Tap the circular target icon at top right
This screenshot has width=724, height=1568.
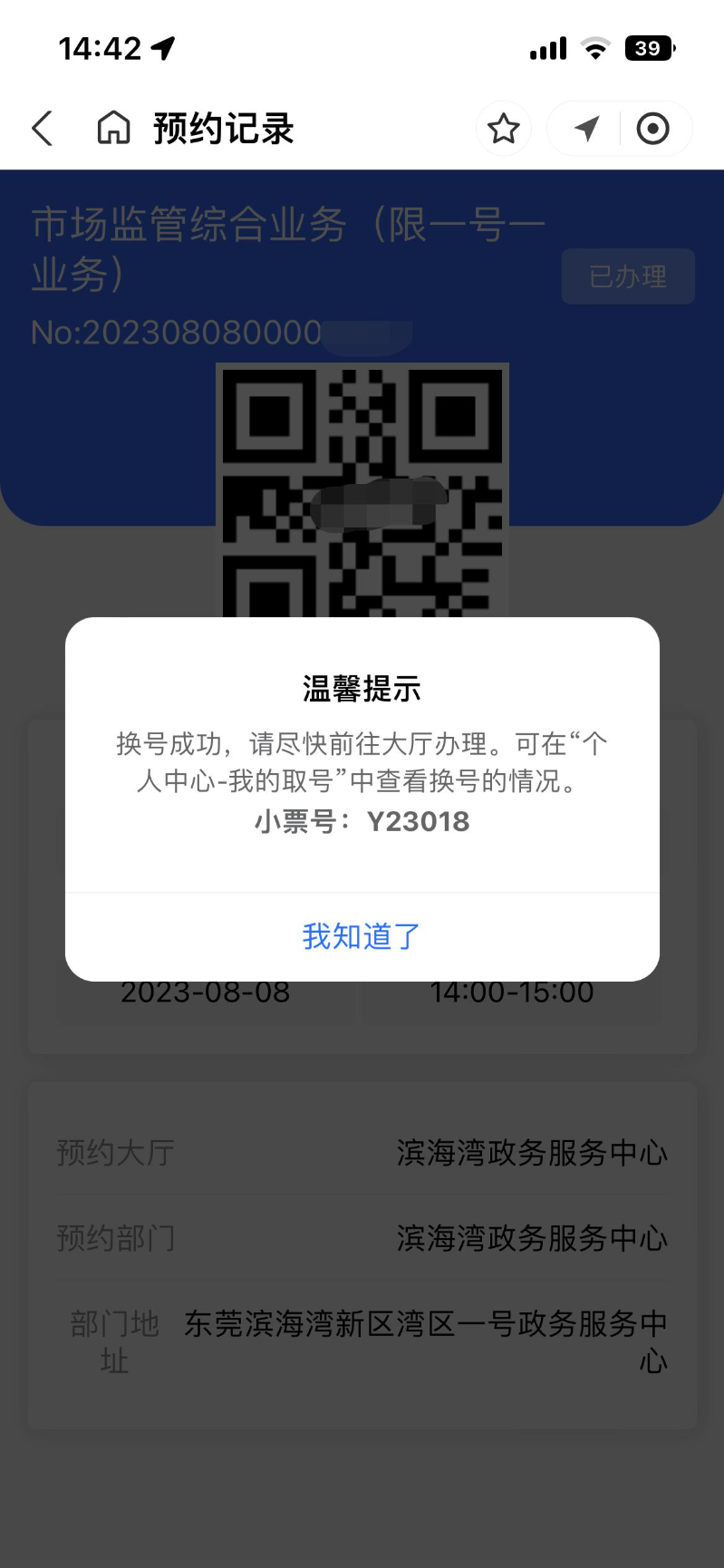tap(654, 129)
